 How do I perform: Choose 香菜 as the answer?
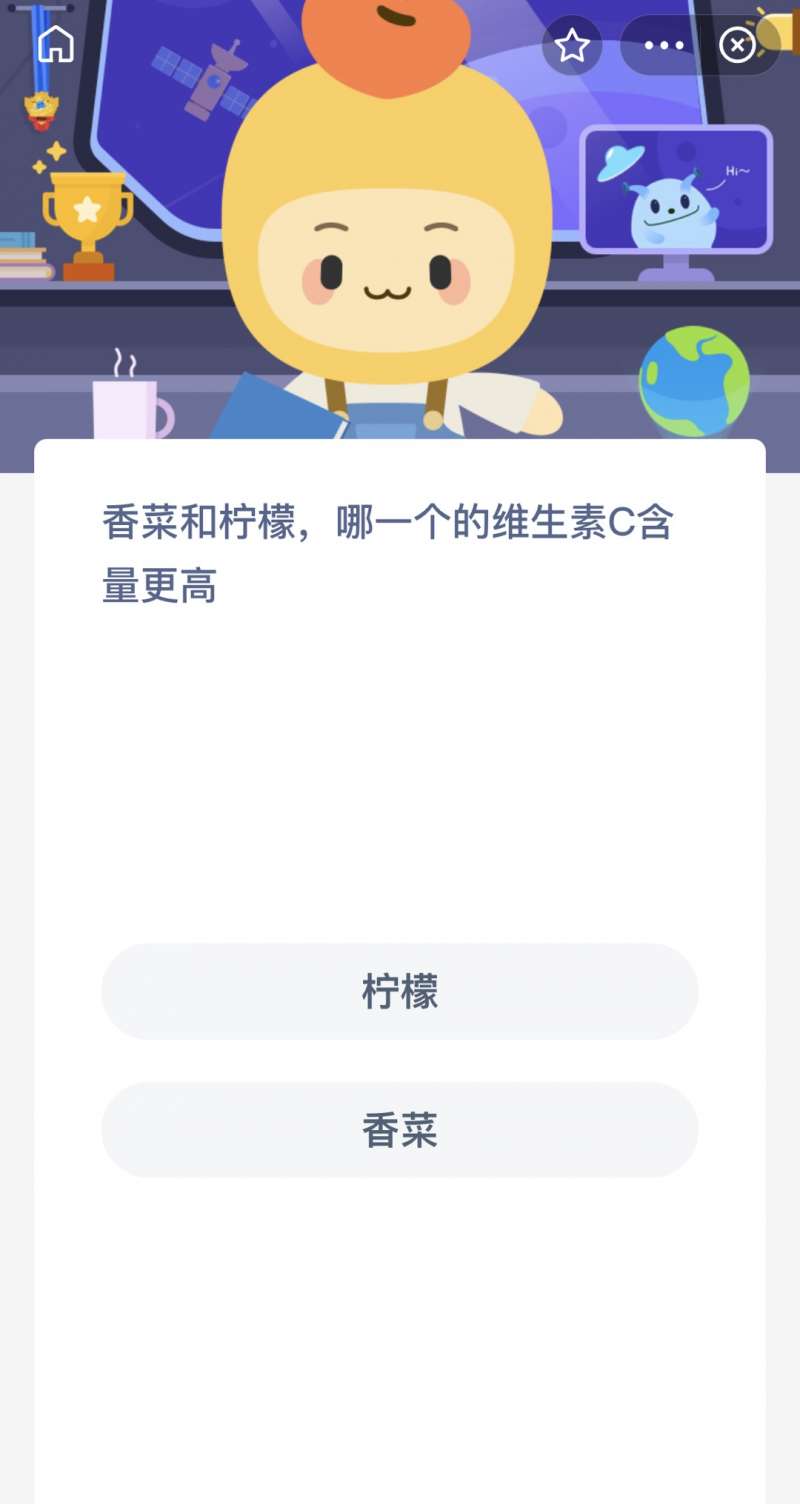coord(400,1130)
